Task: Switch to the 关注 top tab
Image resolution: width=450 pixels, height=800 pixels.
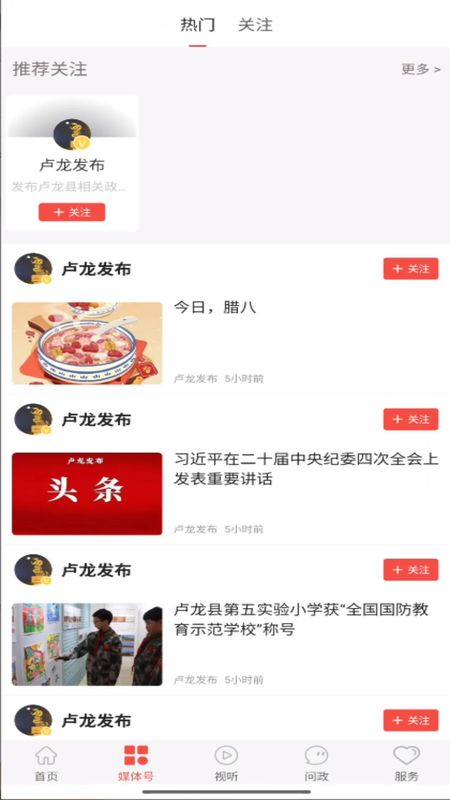Action: 255,25
